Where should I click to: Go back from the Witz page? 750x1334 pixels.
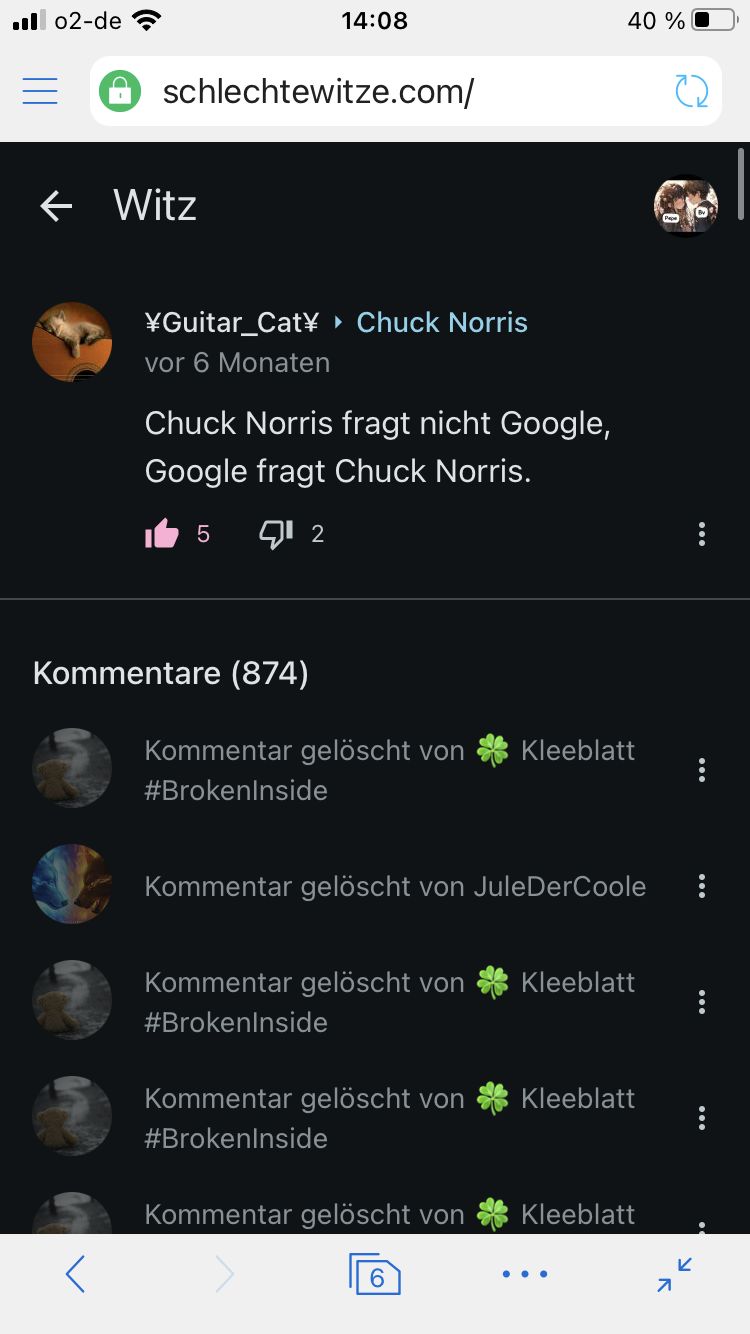coord(56,206)
